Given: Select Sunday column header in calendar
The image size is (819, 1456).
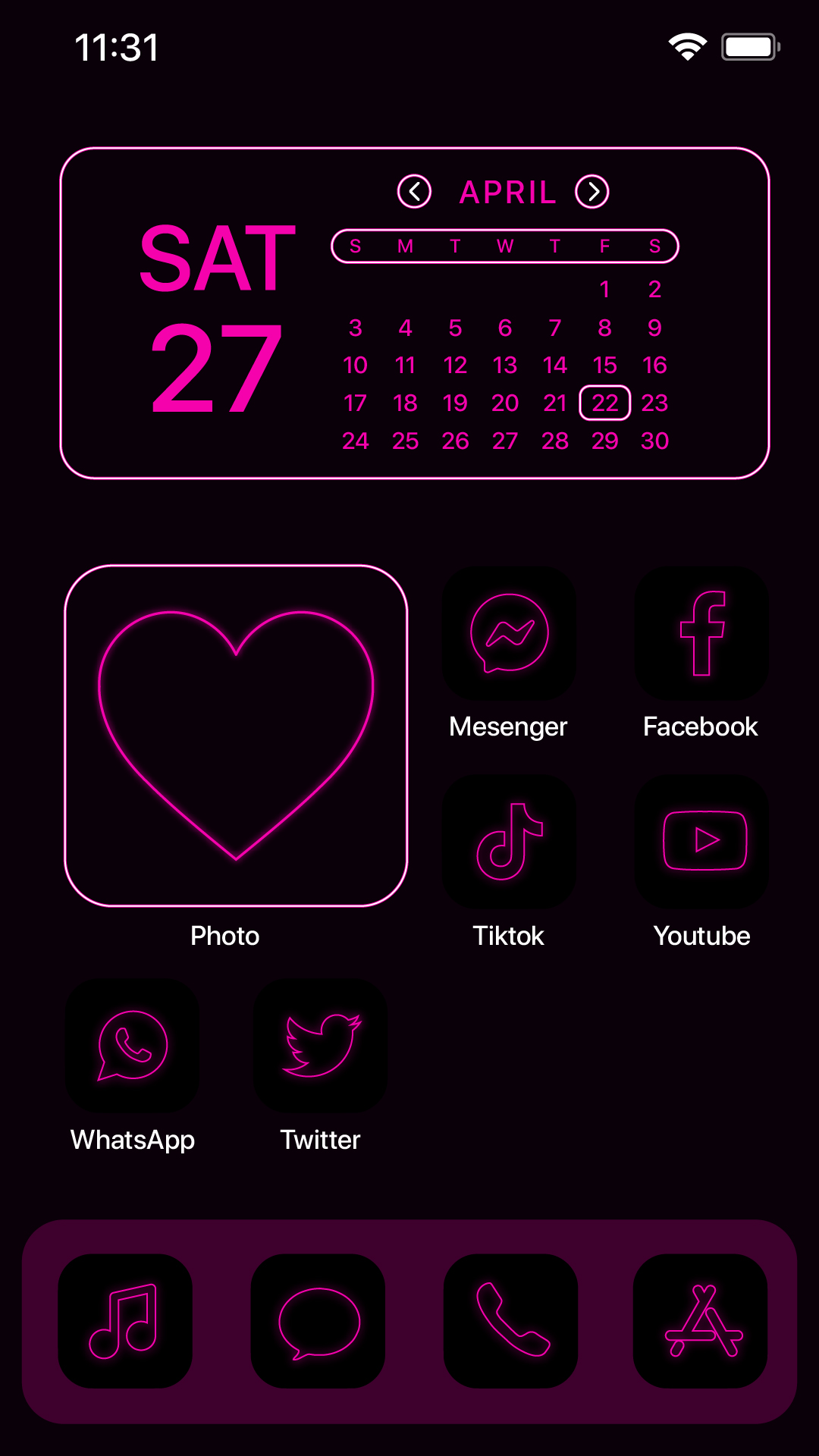Looking at the screenshot, I should (x=356, y=245).
